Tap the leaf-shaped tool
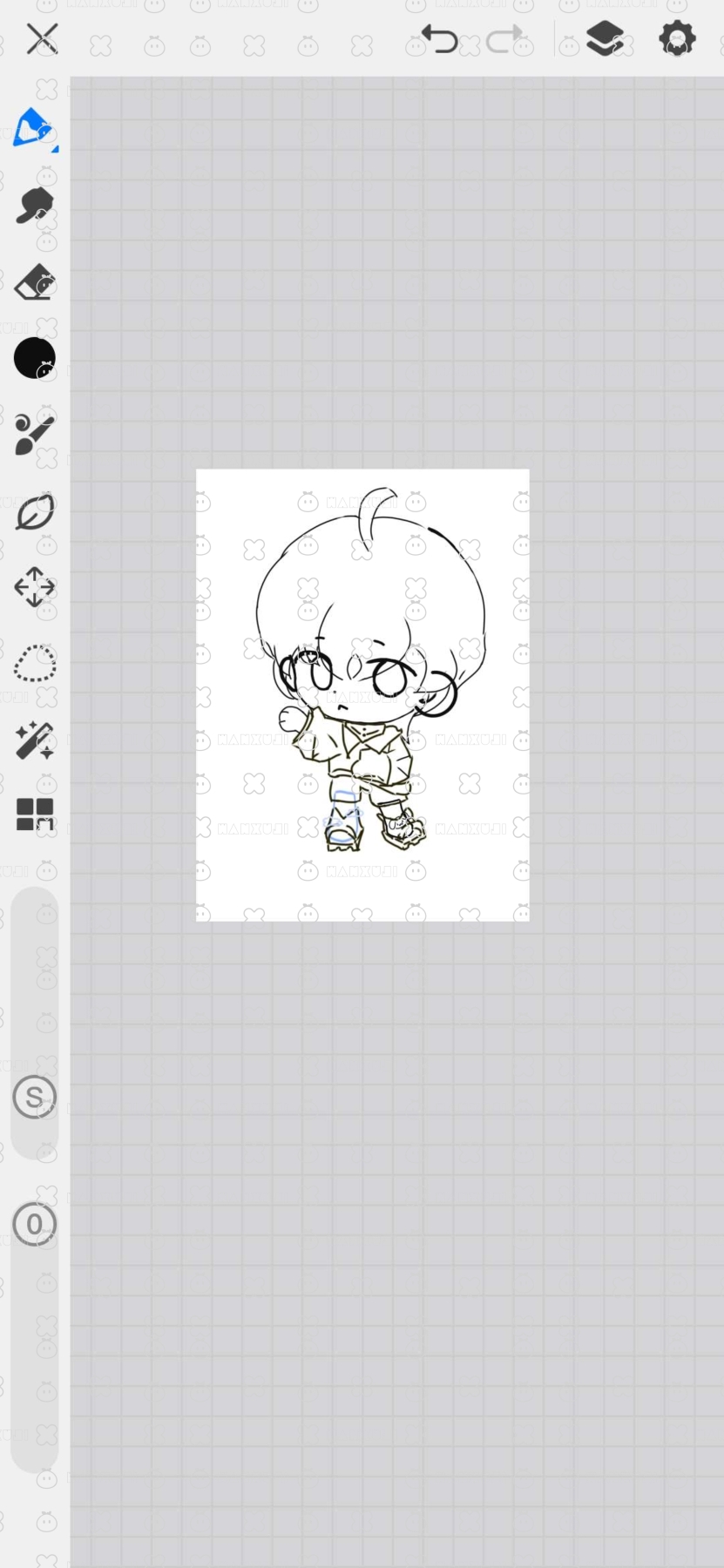 35,512
